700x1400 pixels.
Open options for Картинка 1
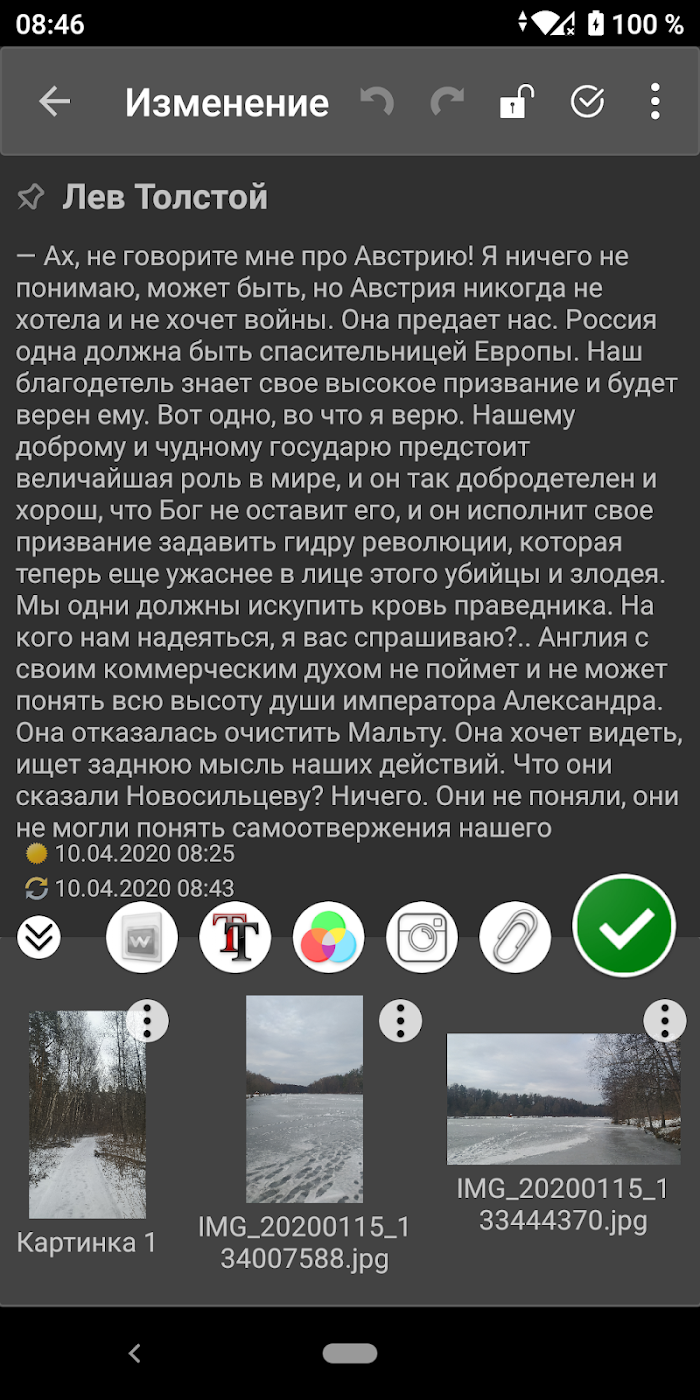[x=147, y=1020]
